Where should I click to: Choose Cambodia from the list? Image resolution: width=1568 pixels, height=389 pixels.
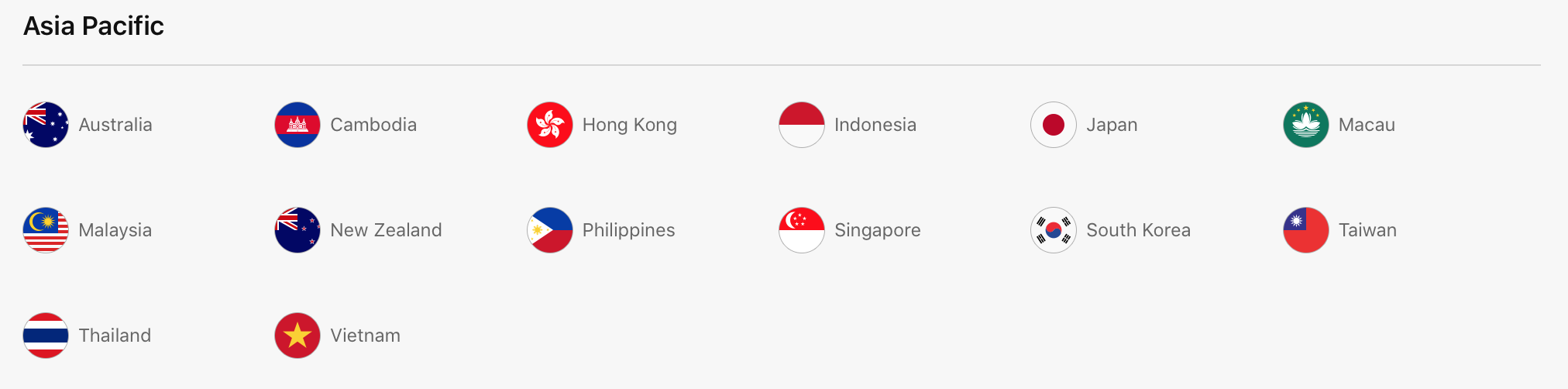[x=373, y=125]
